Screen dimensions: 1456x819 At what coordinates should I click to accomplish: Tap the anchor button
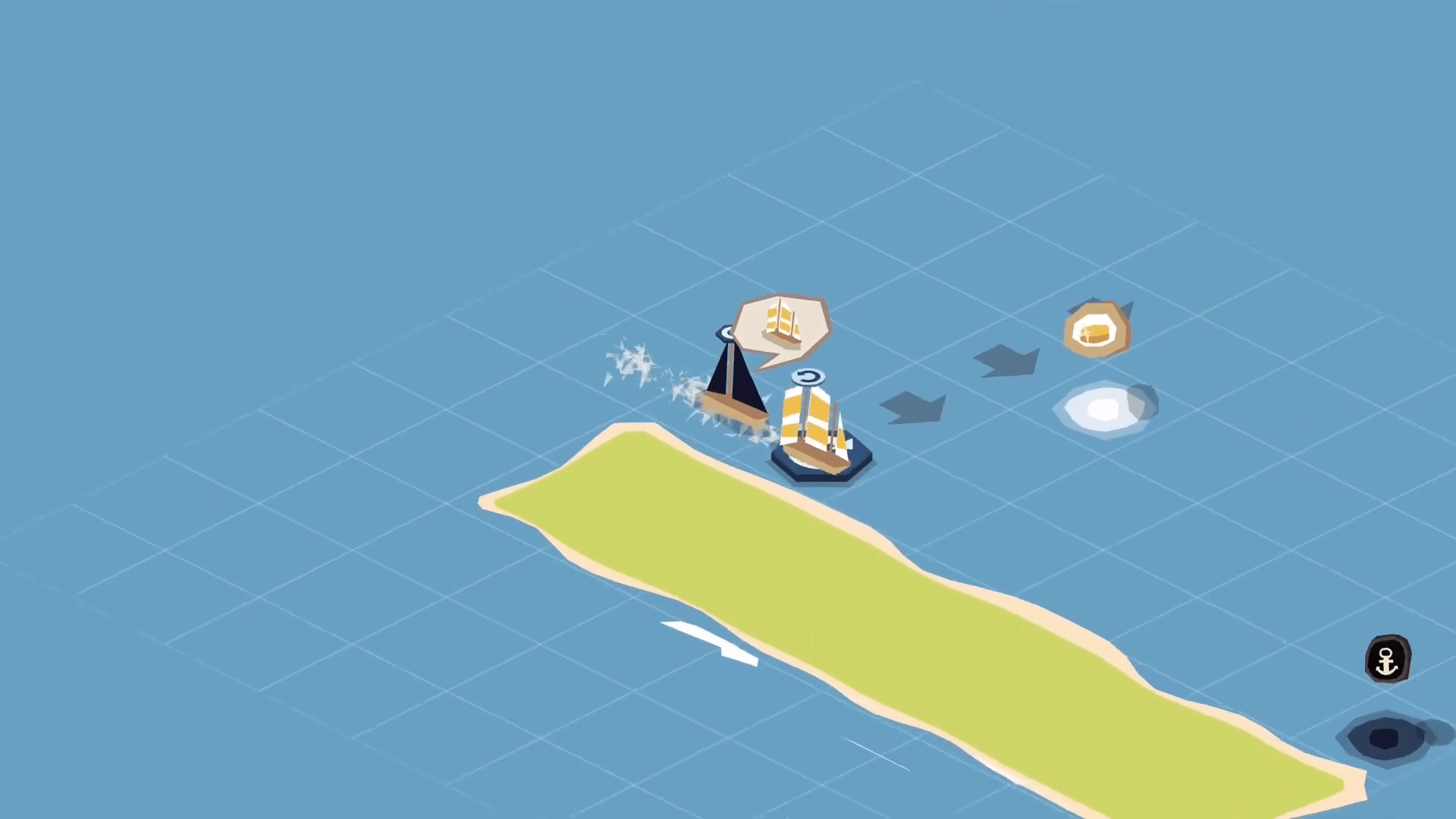(1387, 659)
